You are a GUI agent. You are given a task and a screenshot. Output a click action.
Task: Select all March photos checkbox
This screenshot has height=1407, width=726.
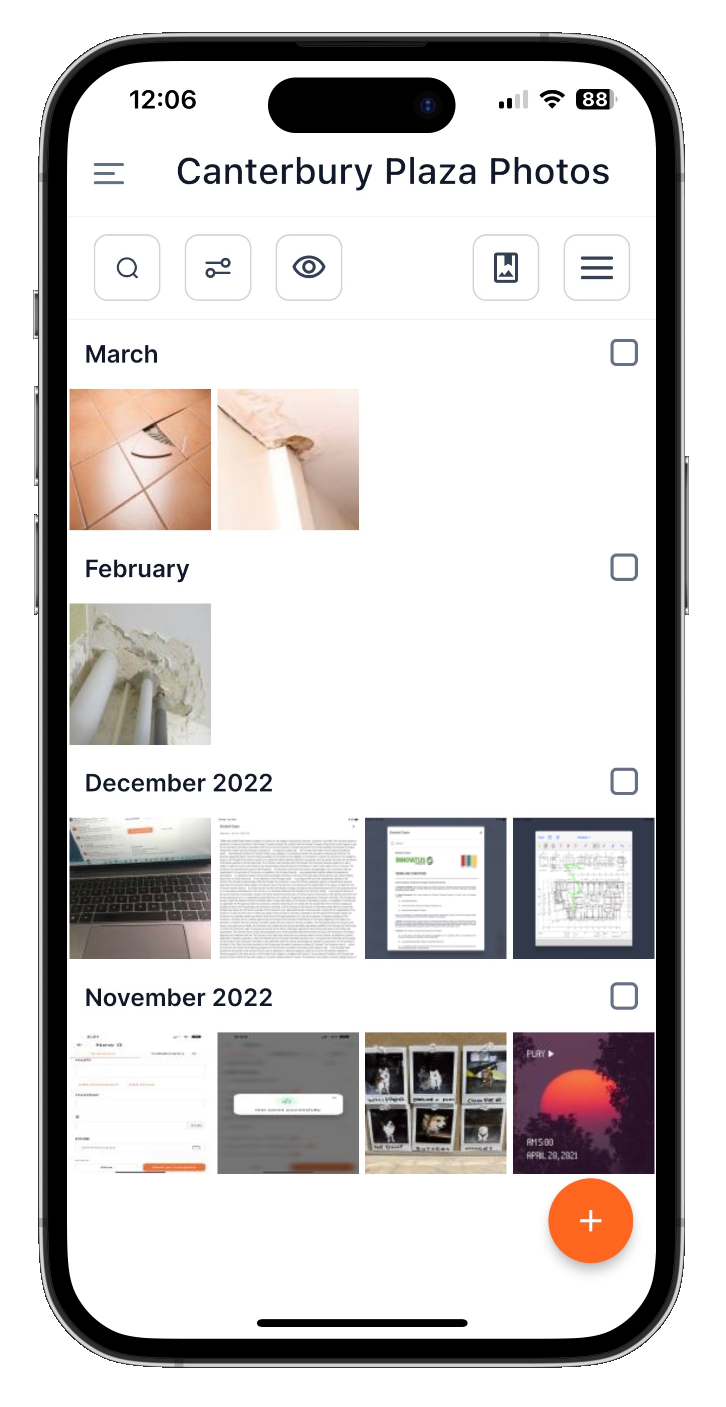coord(624,353)
